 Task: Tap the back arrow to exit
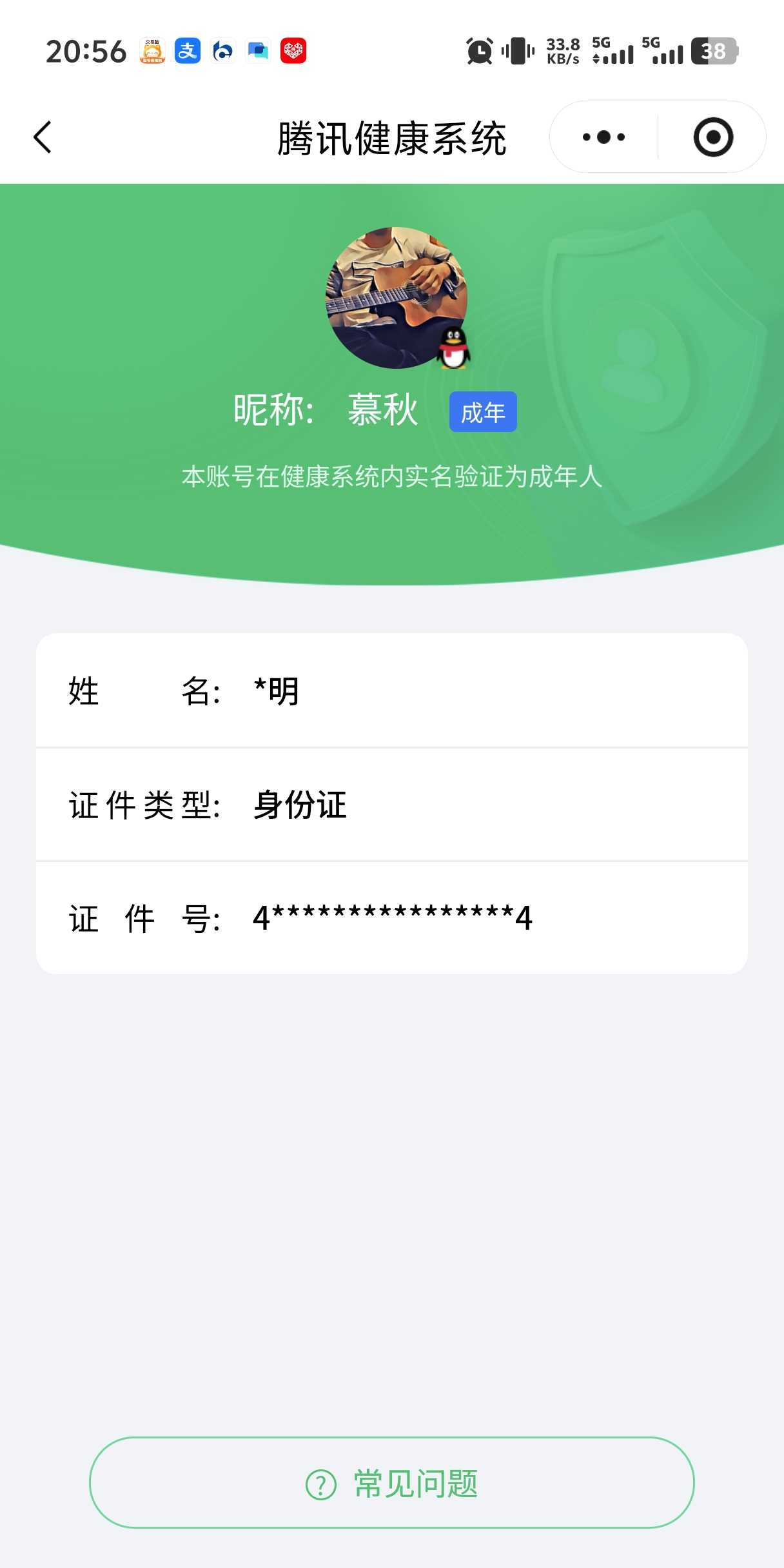pos(41,136)
